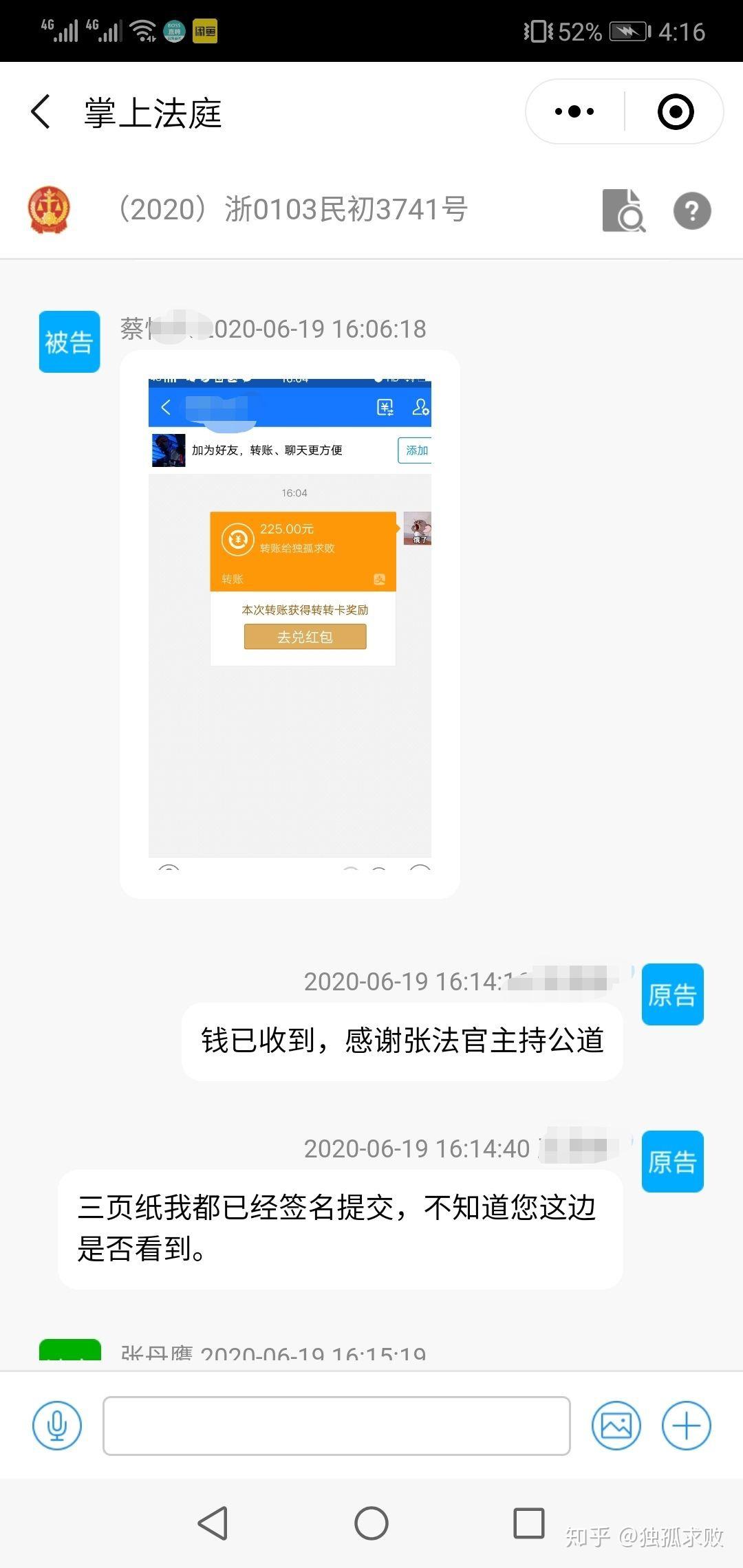Screen dimensions: 743x1568
Task: Open the help question mark
Action: coord(691,210)
